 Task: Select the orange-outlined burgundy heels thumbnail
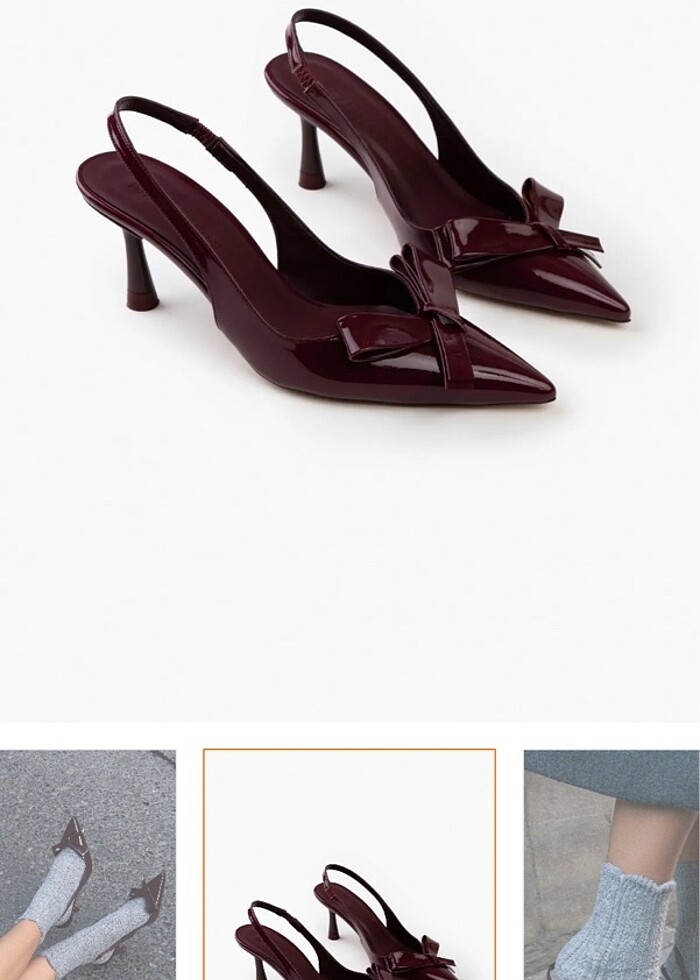349,865
